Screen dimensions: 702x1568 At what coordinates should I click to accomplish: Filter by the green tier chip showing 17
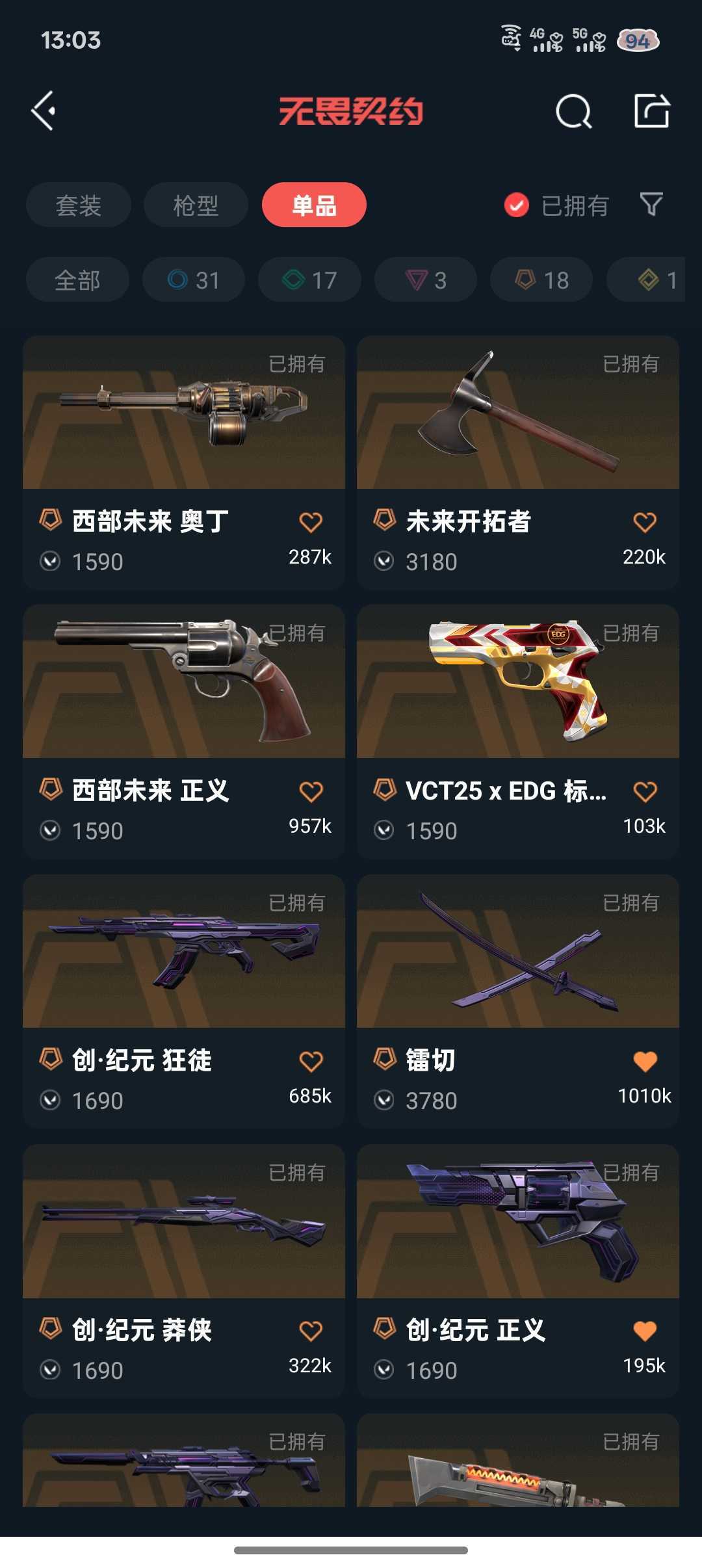(309, 280)
